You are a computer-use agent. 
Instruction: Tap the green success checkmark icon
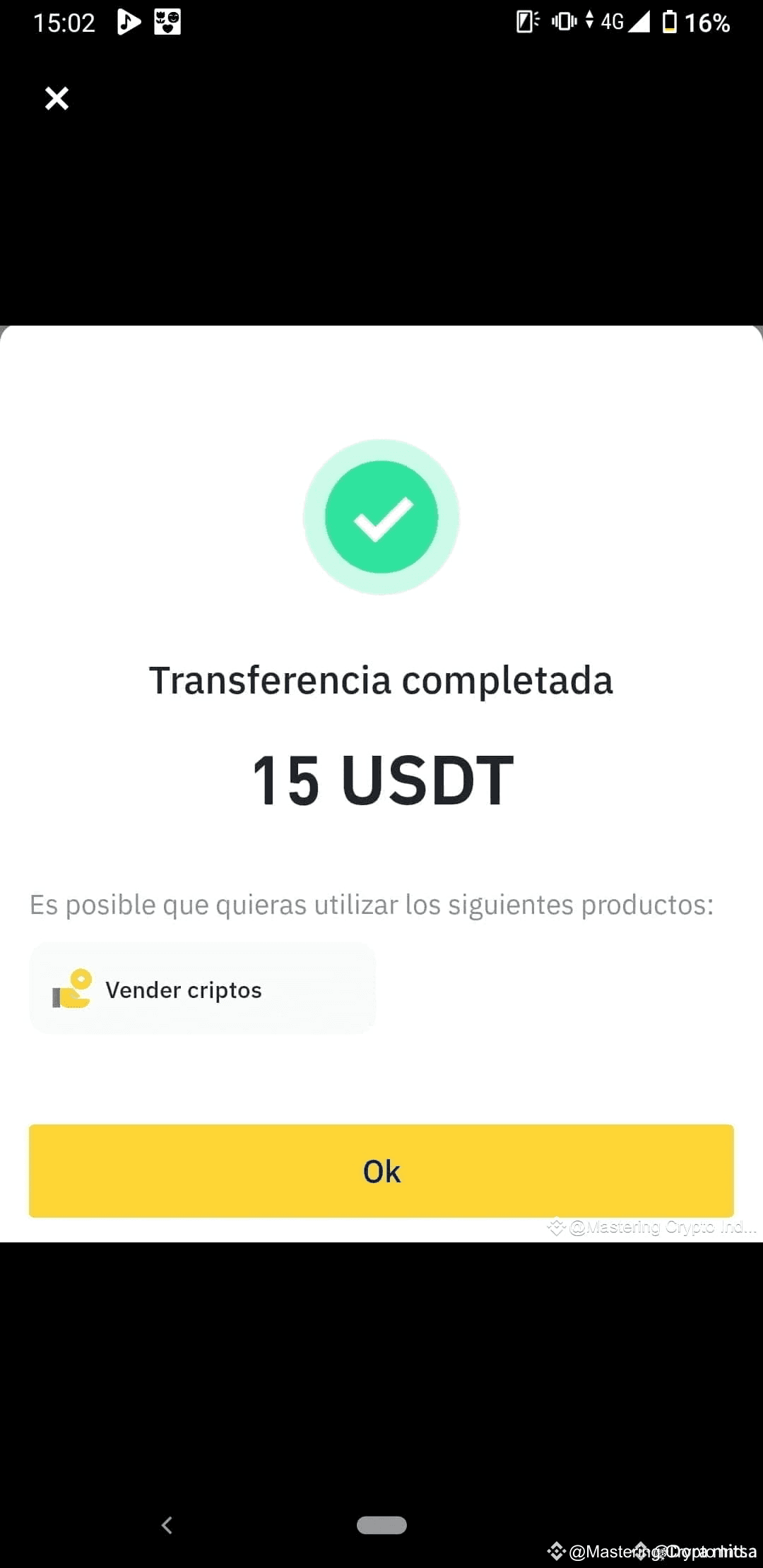click(381, 516)
